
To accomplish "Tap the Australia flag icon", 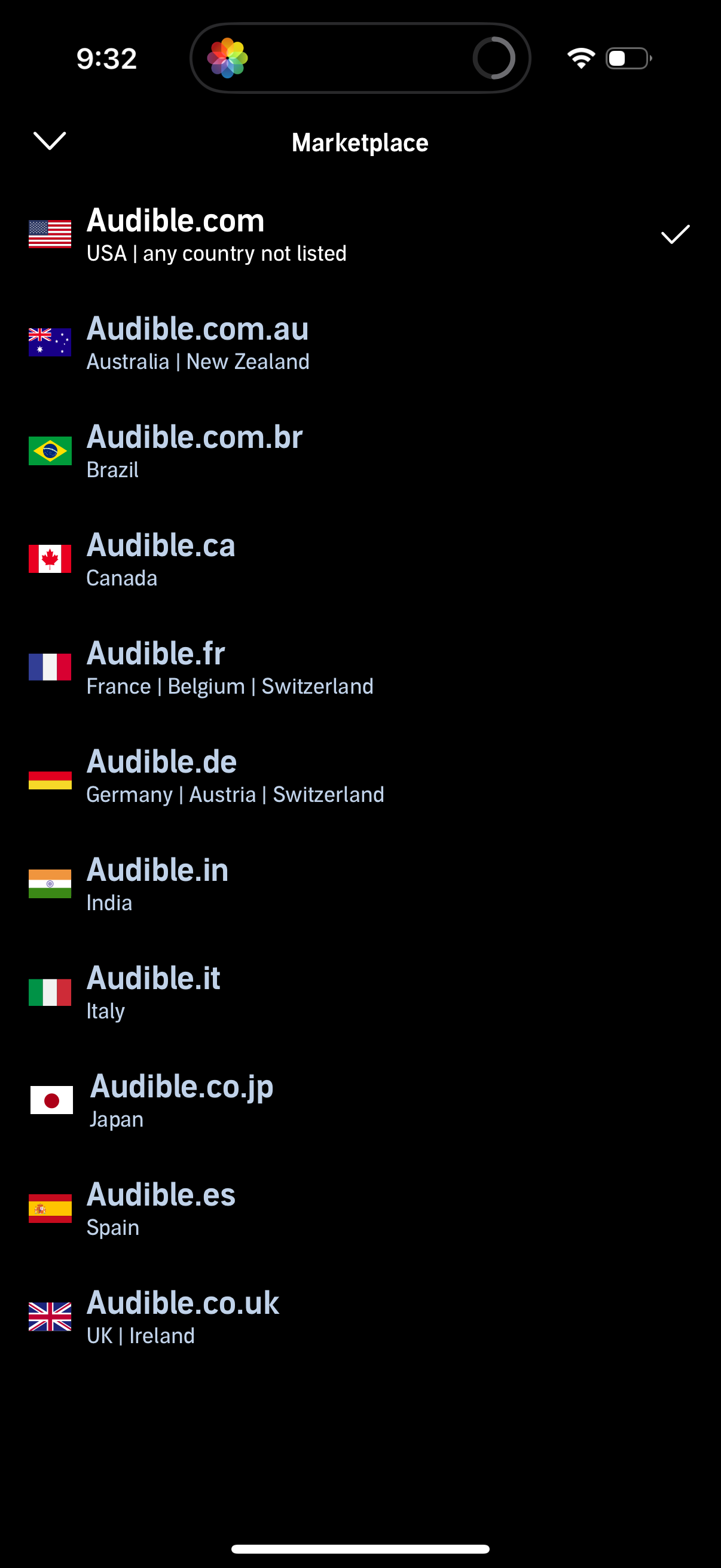I will pos(50,343).
